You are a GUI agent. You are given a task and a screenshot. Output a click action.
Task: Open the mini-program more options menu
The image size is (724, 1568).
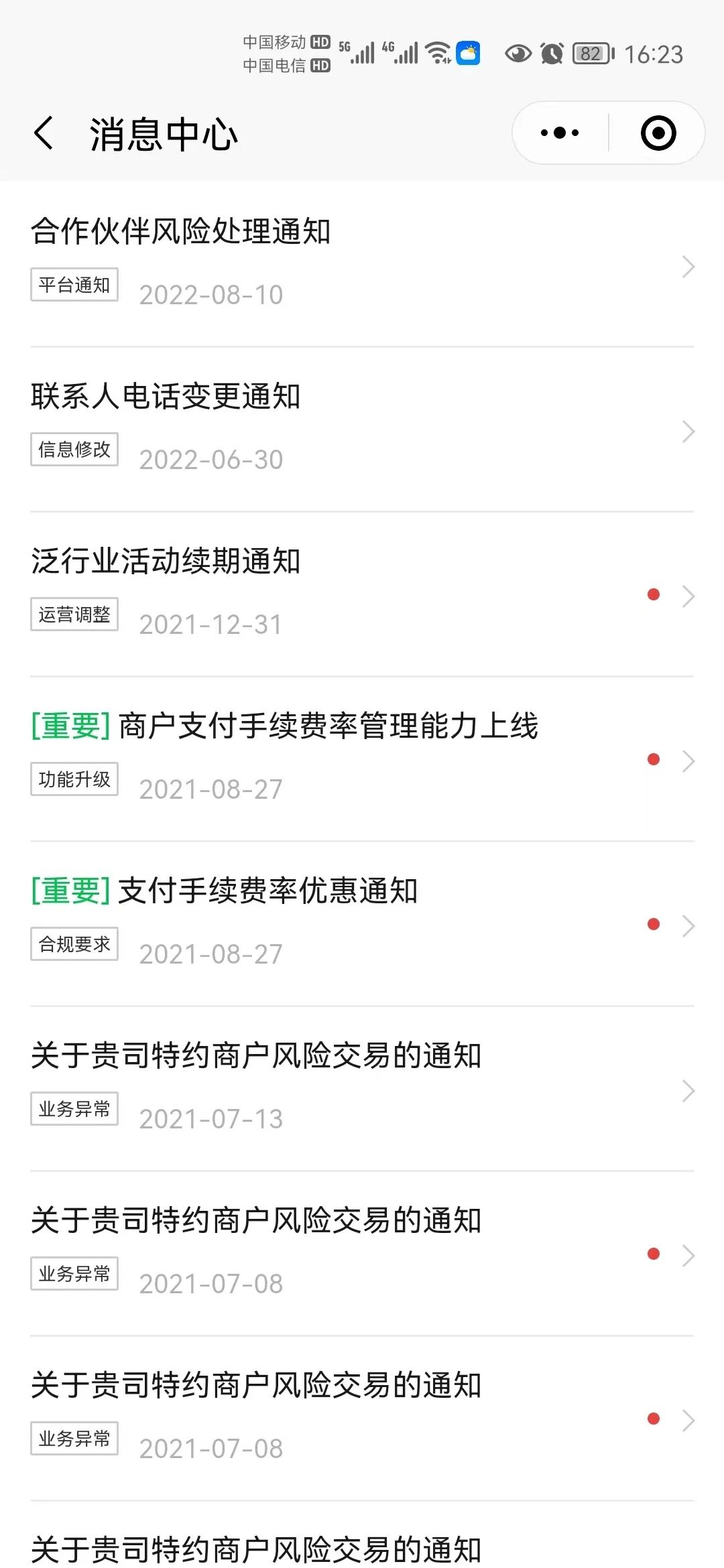tap(560, 133)
